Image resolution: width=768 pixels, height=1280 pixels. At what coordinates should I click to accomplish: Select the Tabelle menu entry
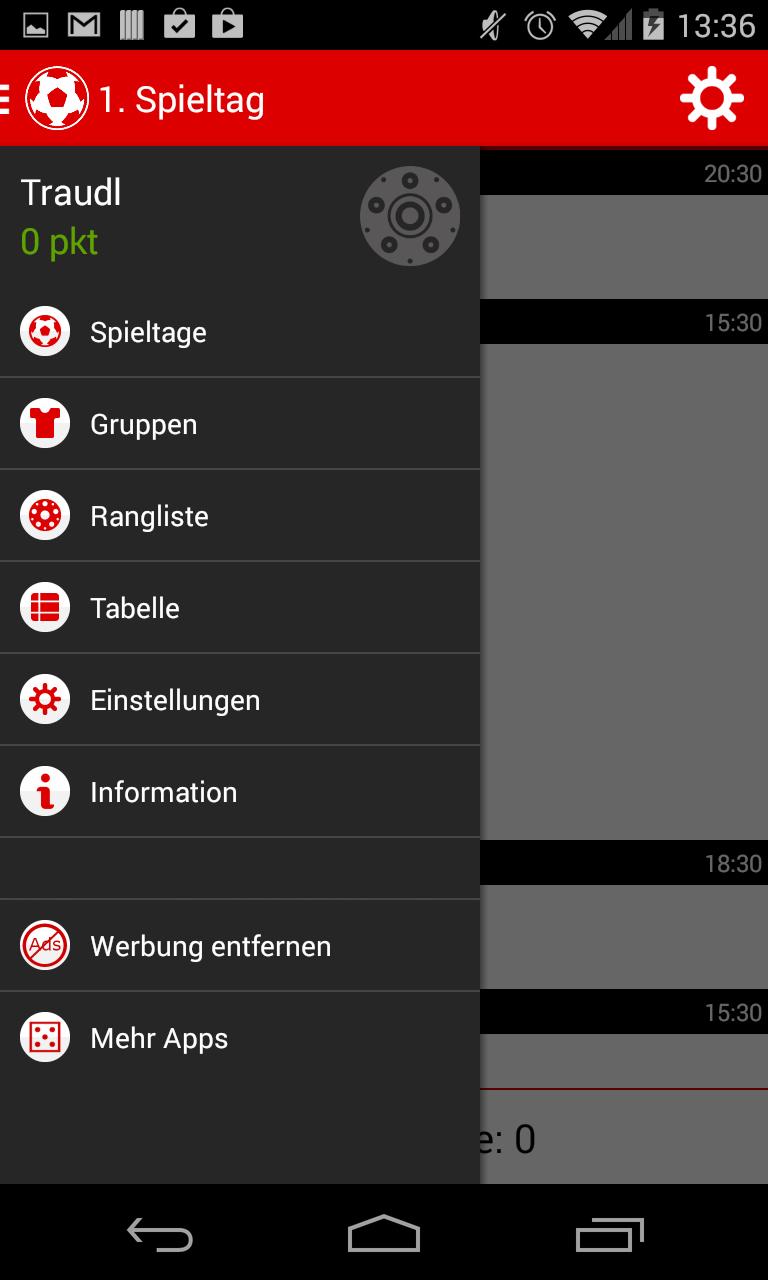click(135, 607)
